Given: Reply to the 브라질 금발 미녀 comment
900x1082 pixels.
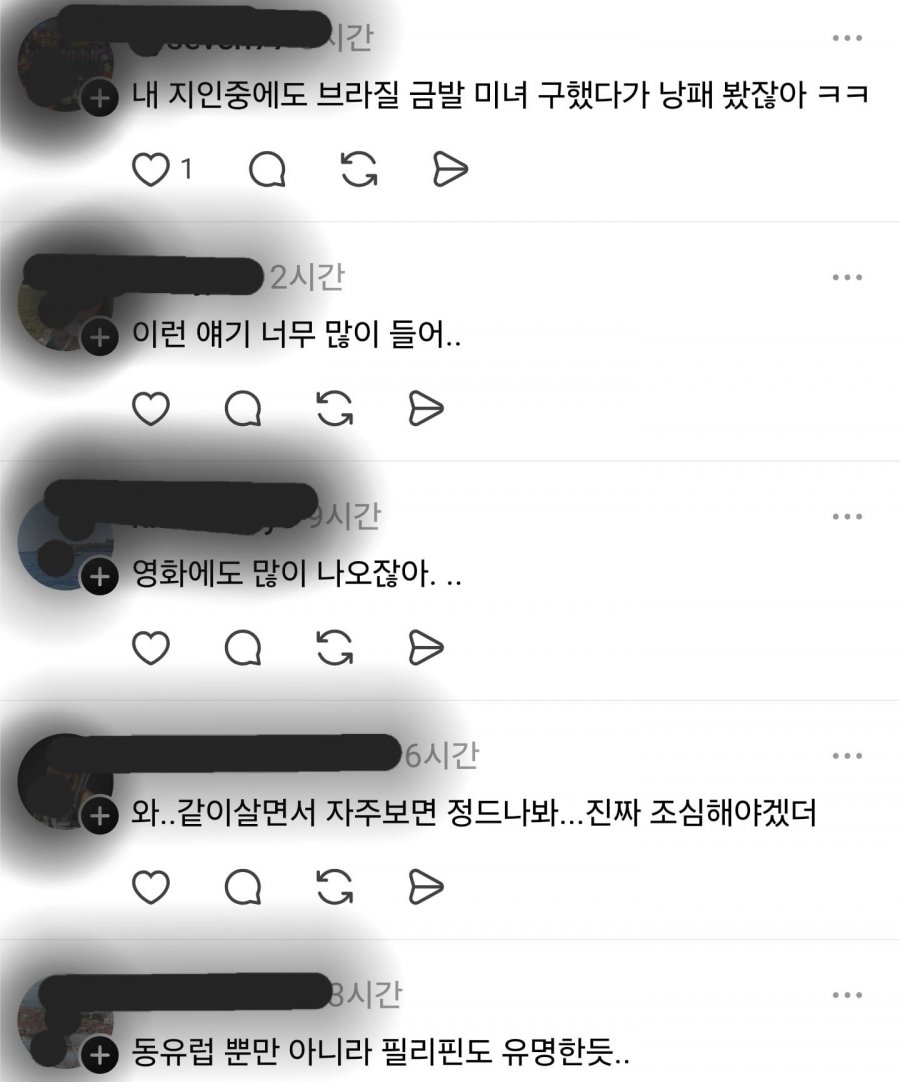Looking at the screenshot, I should [267, 170].
